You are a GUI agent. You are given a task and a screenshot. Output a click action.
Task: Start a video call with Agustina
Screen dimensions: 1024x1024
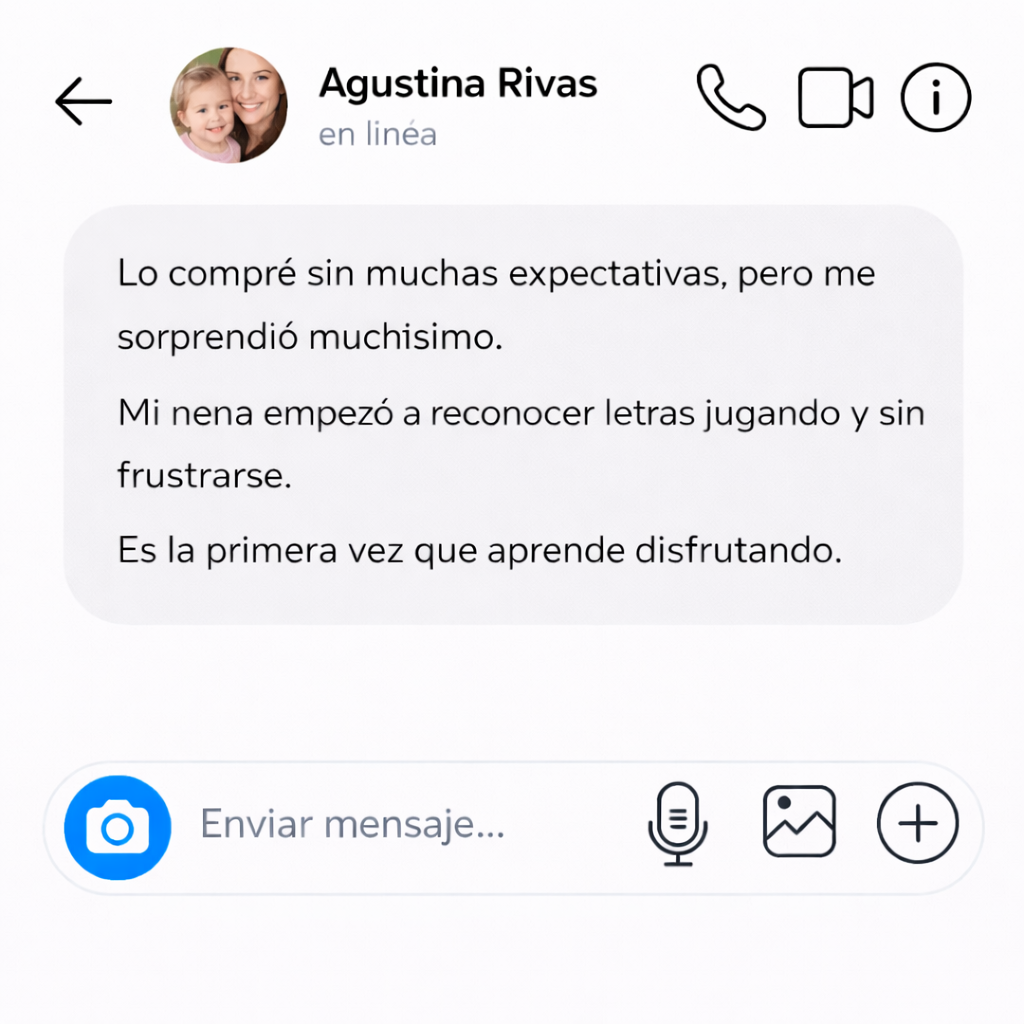point(835,98)
